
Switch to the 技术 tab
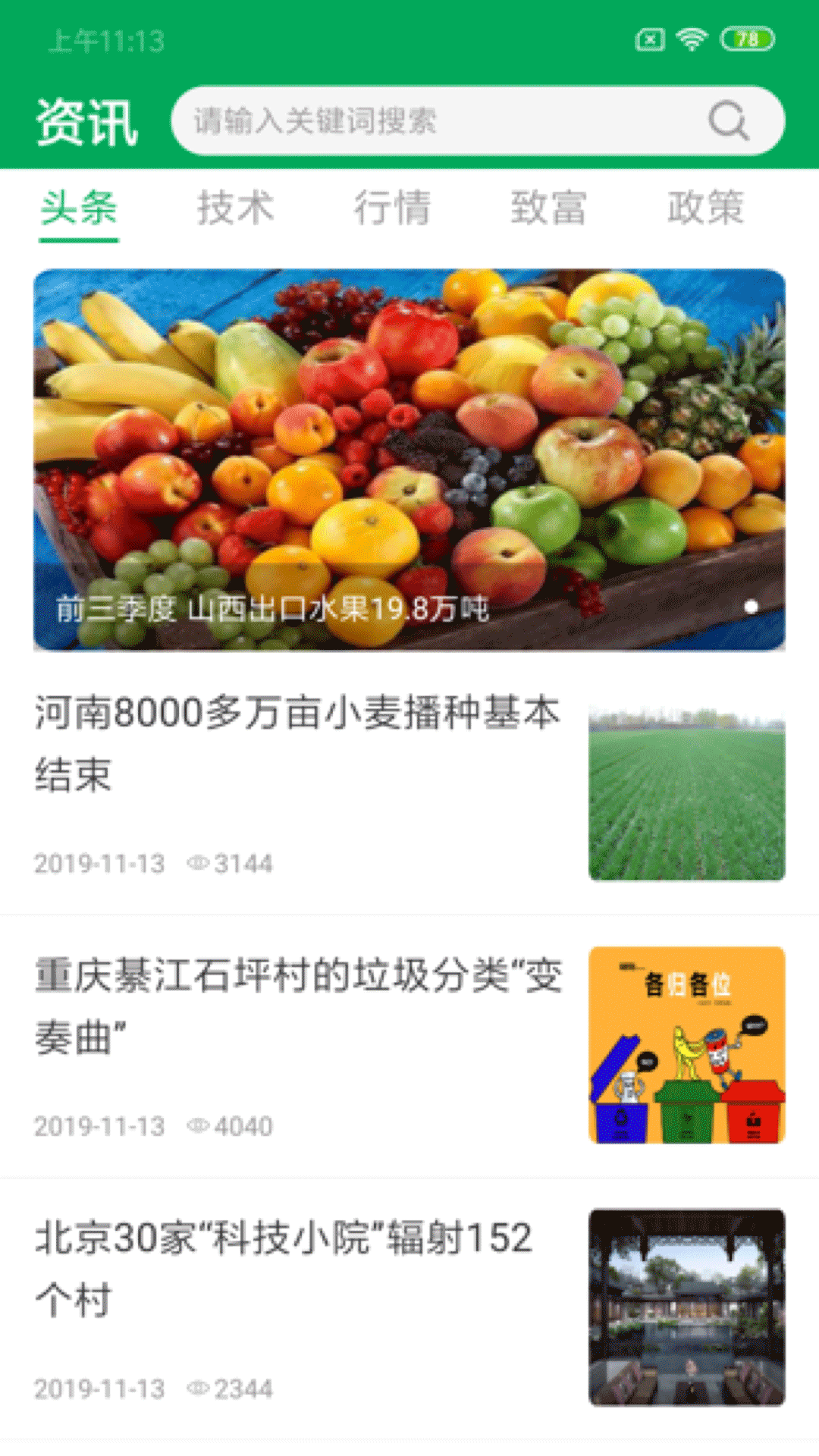click(235, 208)
